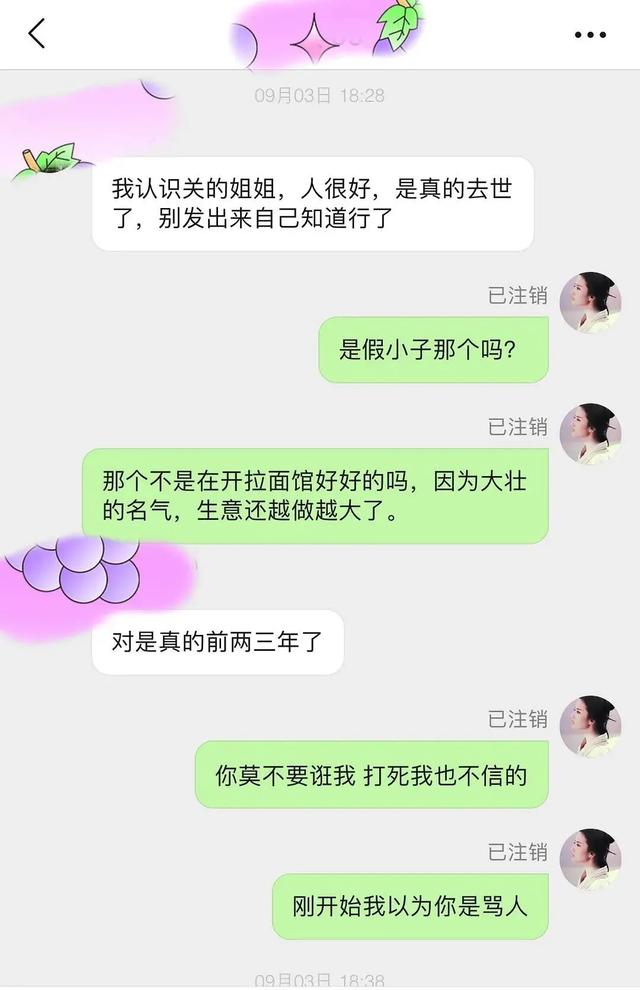Go back to the previous screen

tap(37, 34)
